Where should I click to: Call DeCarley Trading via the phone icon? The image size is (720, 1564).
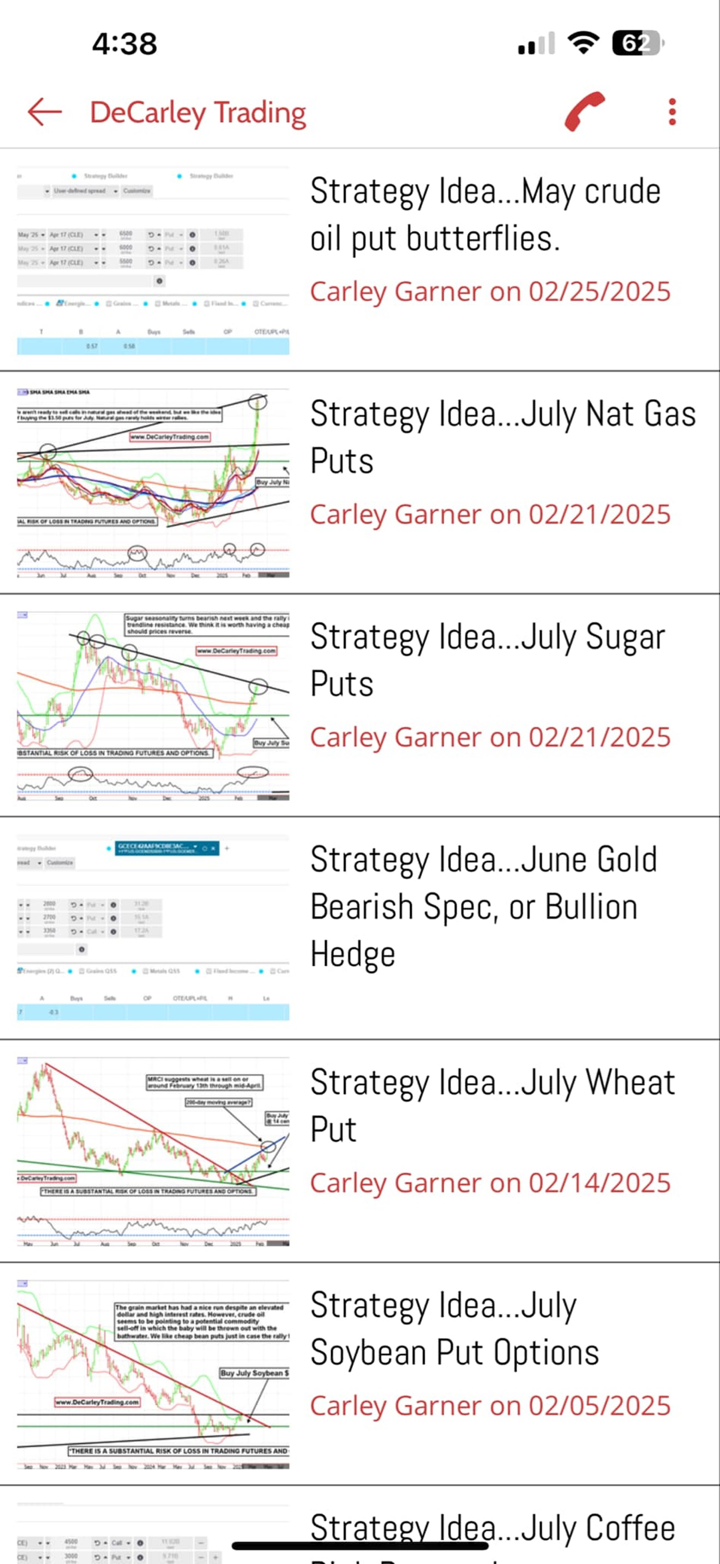point(585,112)
